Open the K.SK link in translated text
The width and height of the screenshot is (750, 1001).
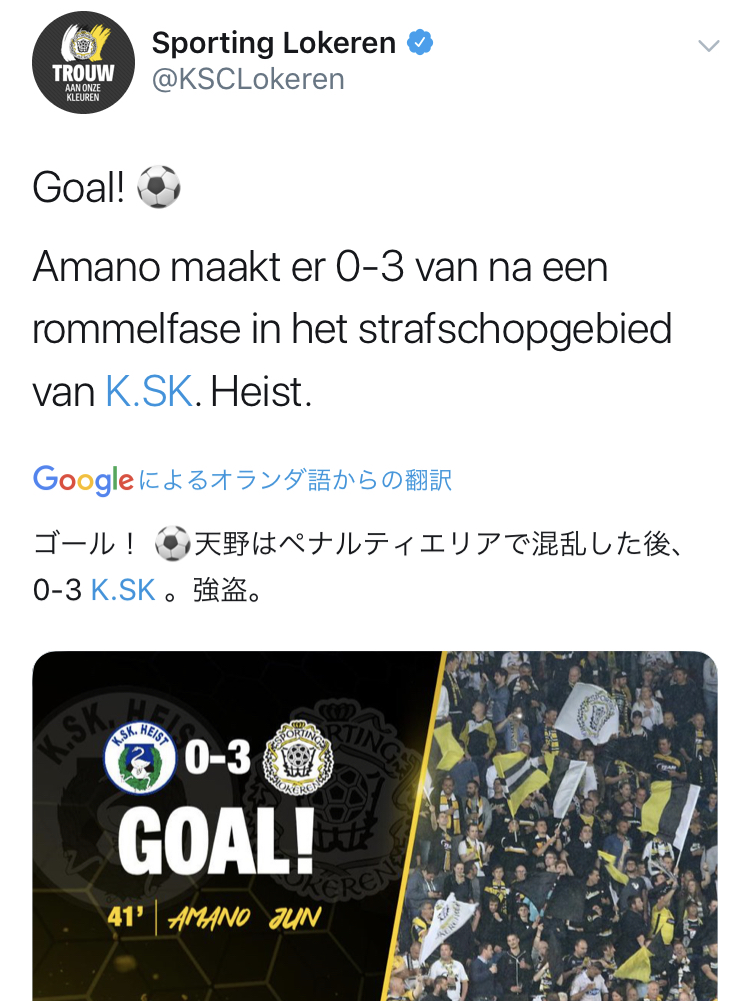tap(123, 590)
